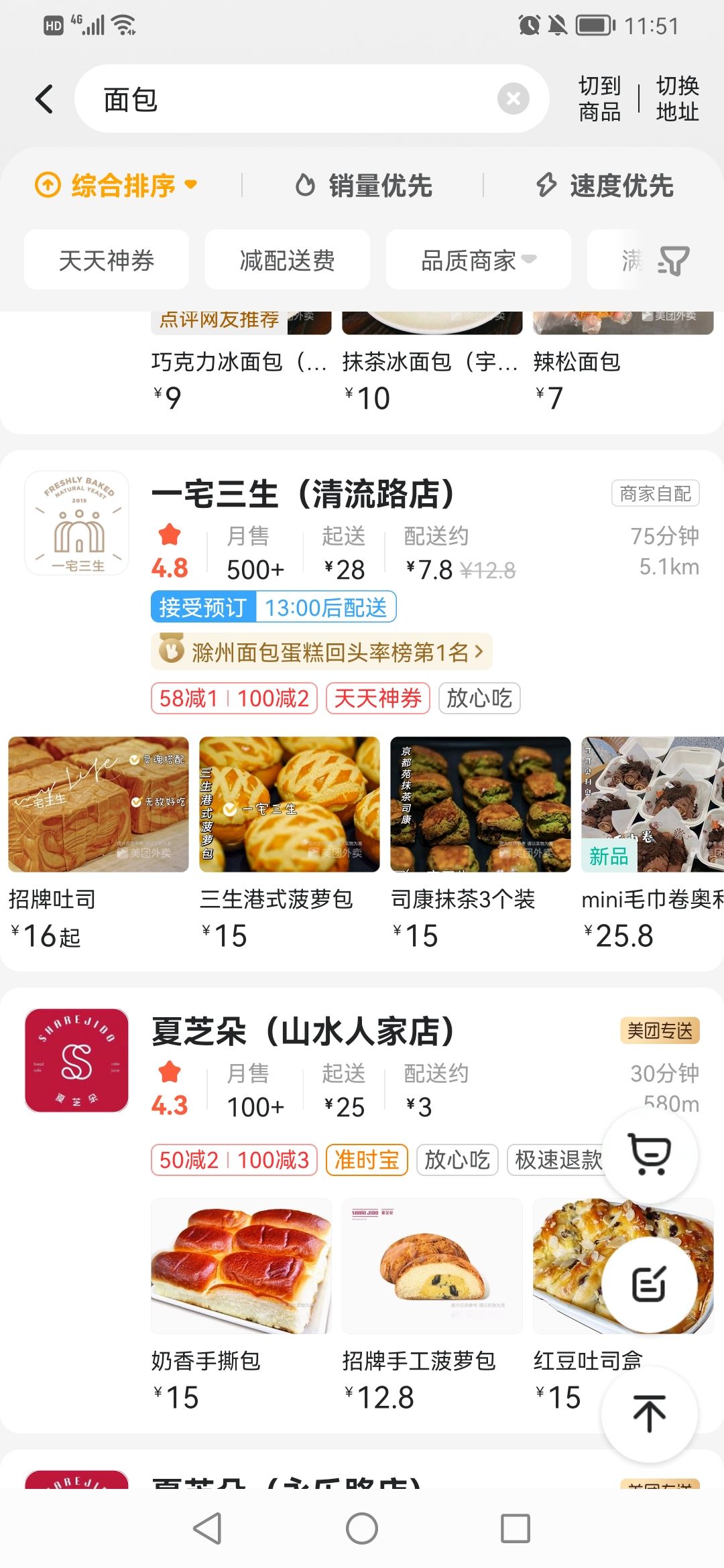
Task: View 滁州面包蛋糕回头率榜 ranking
Action: [322, 651]
